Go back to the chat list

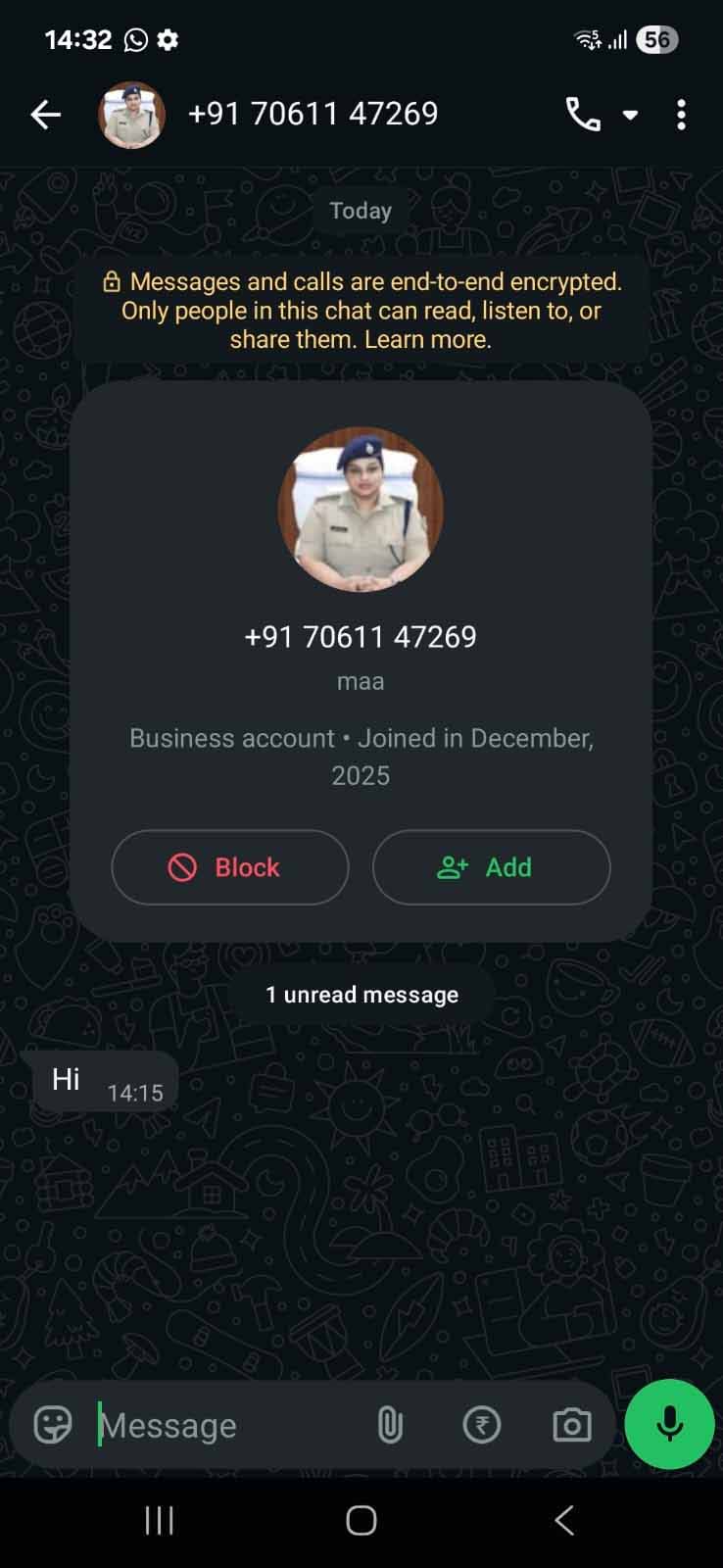coord(45,115)
